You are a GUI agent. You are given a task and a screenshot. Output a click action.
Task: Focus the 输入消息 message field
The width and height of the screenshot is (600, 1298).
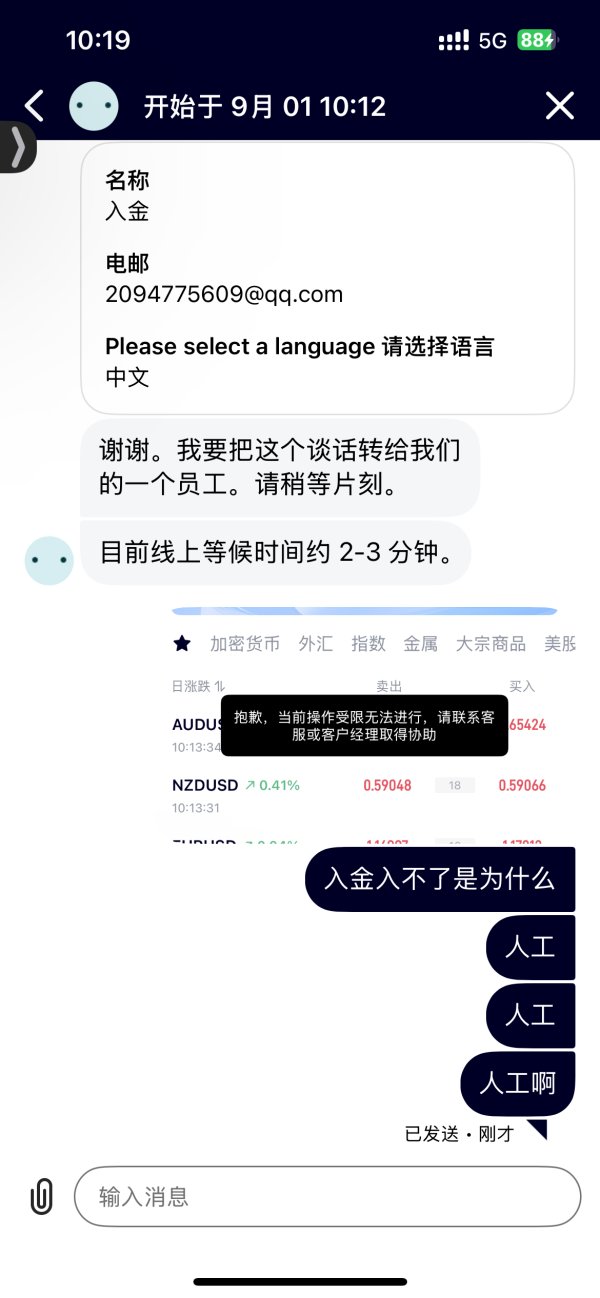point(327,1196)
